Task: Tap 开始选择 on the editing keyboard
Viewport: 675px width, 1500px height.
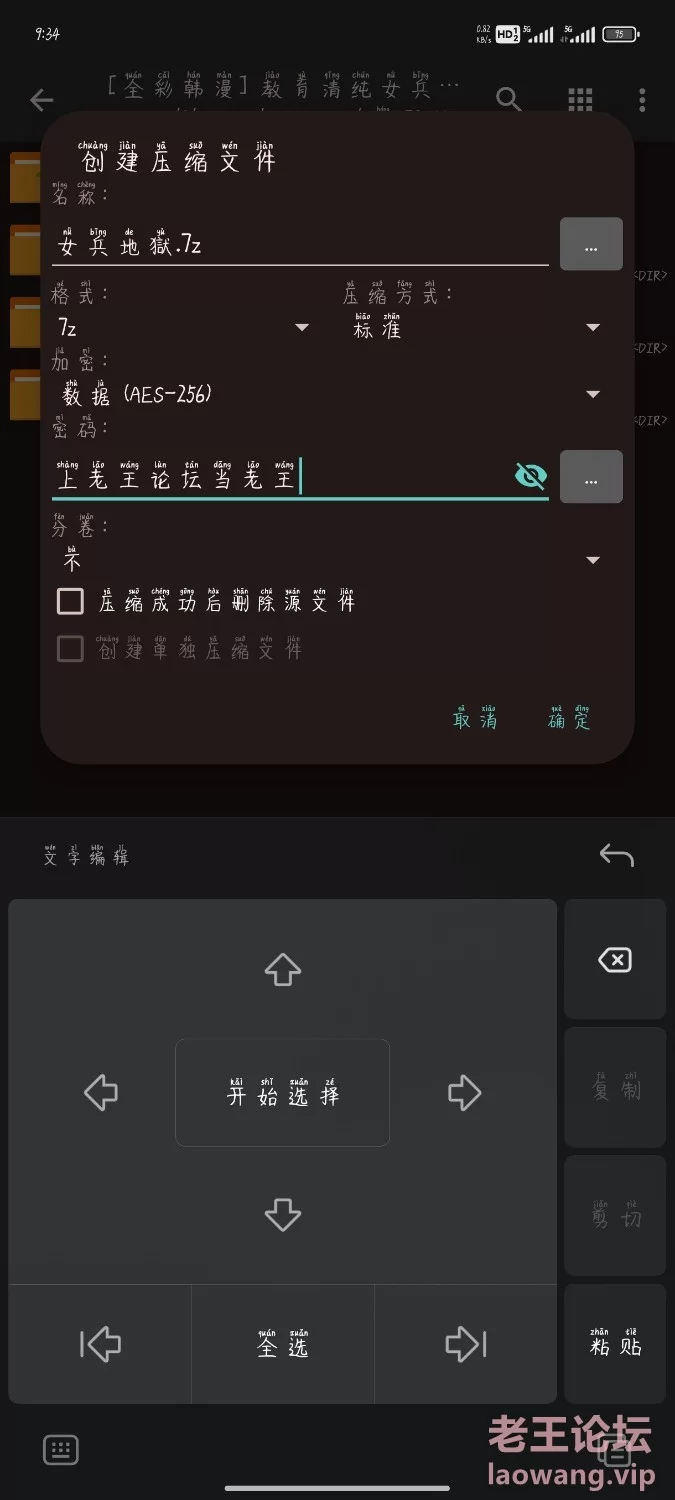Action: tap(282, 1092)
